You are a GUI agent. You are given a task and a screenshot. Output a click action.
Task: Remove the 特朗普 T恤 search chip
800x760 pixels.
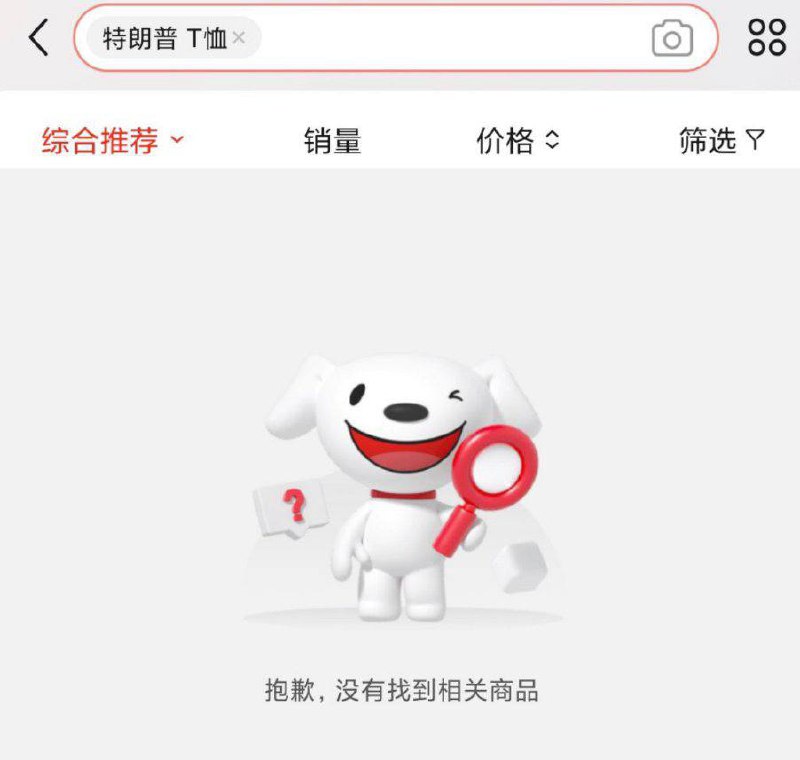(239, 38)
